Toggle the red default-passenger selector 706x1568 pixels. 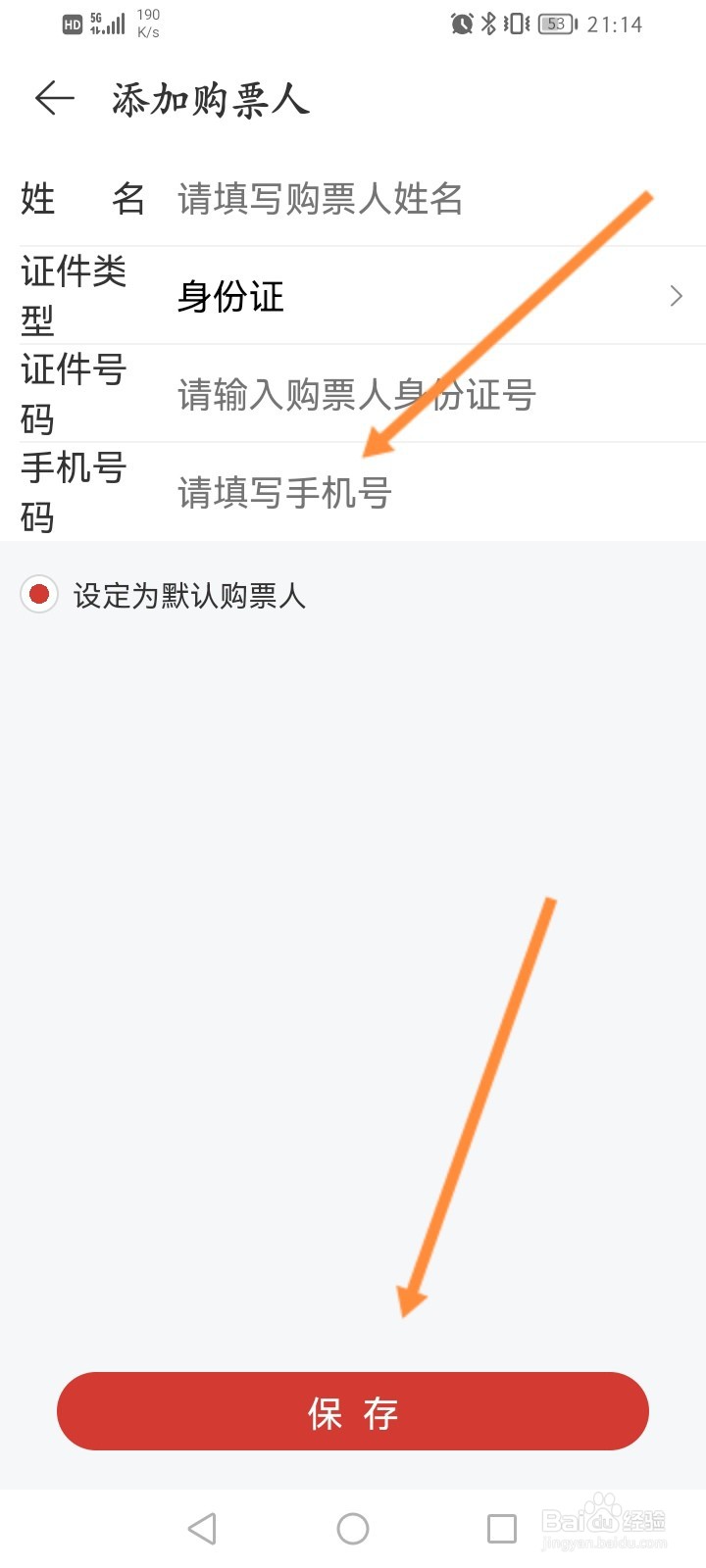click(x=37, y=594)
